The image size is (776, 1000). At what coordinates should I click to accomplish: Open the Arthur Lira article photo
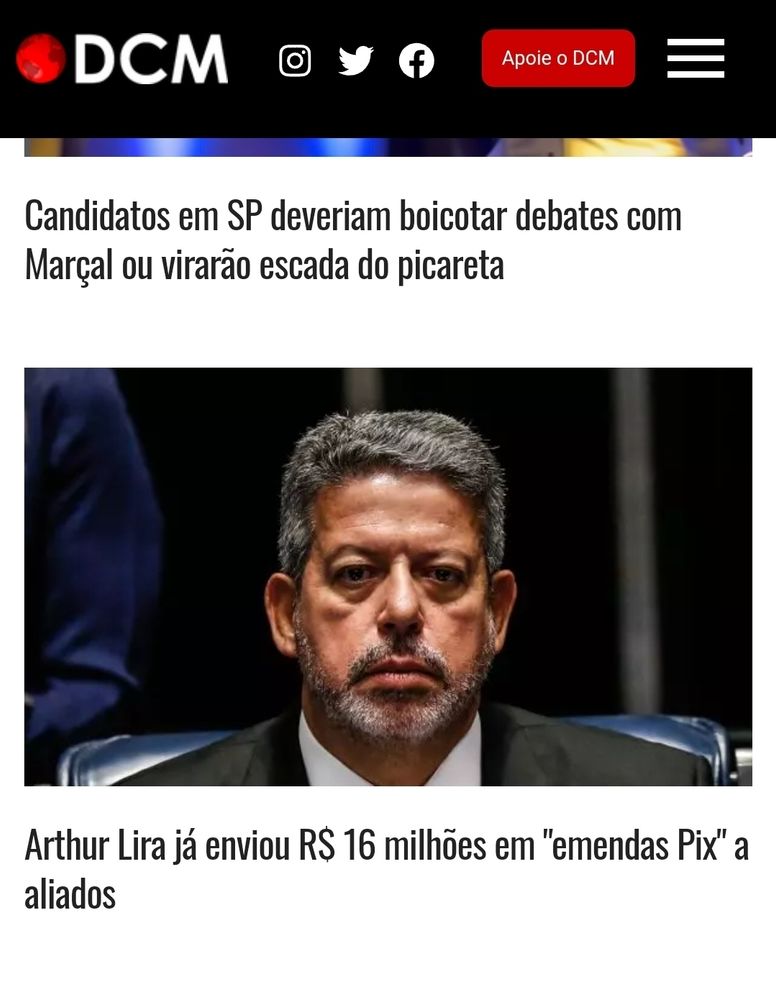click(388, 577)
